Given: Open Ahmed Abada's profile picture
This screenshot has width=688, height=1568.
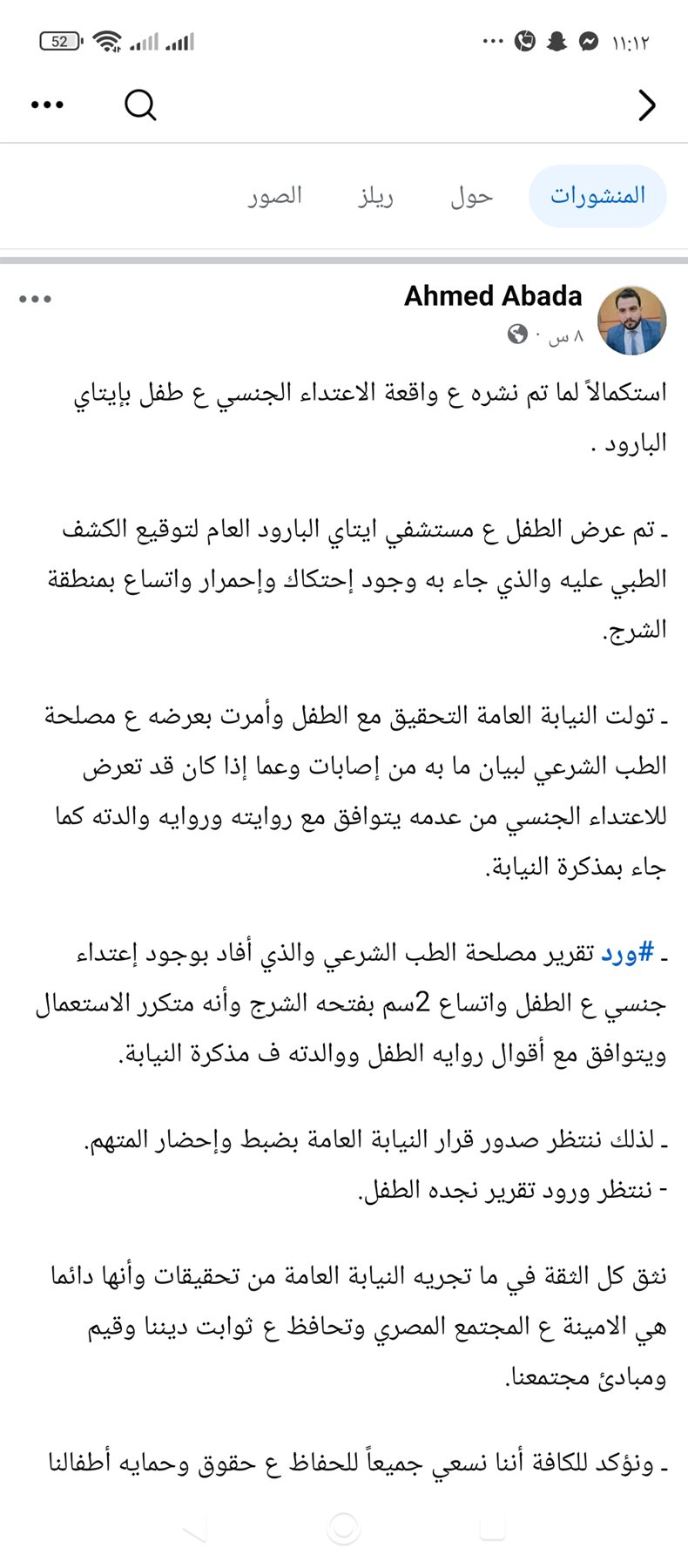Looking at the screenshot, I should point(631,320).
